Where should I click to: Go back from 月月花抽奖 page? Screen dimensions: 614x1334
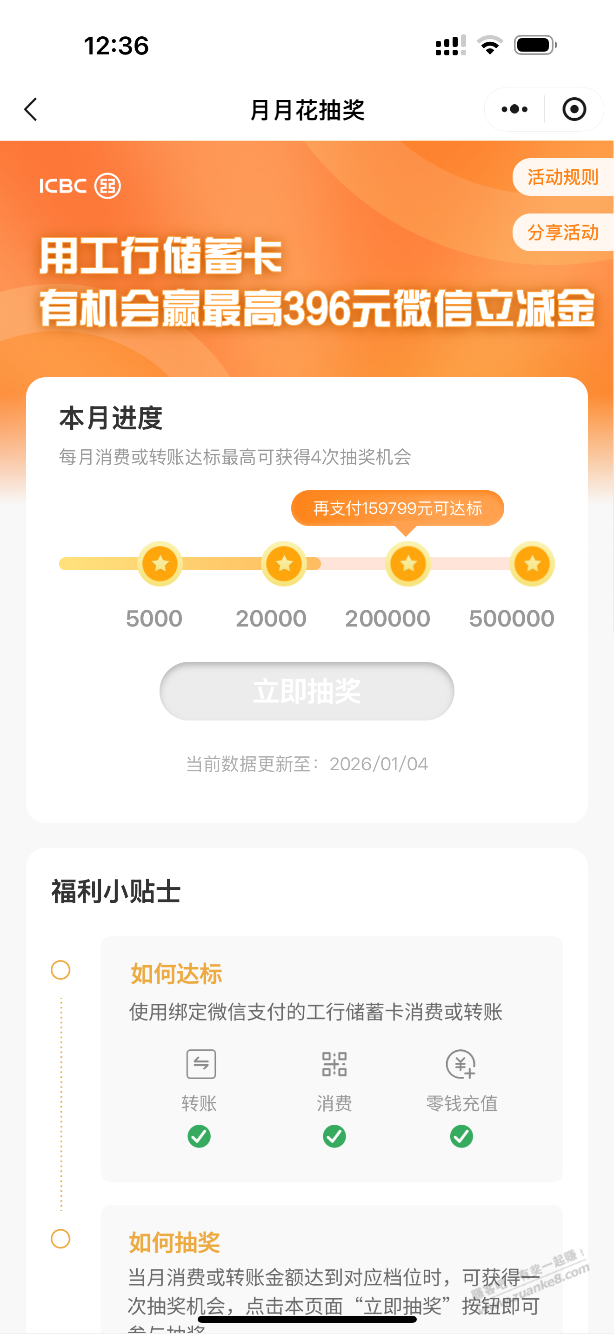tap(31, 110)
